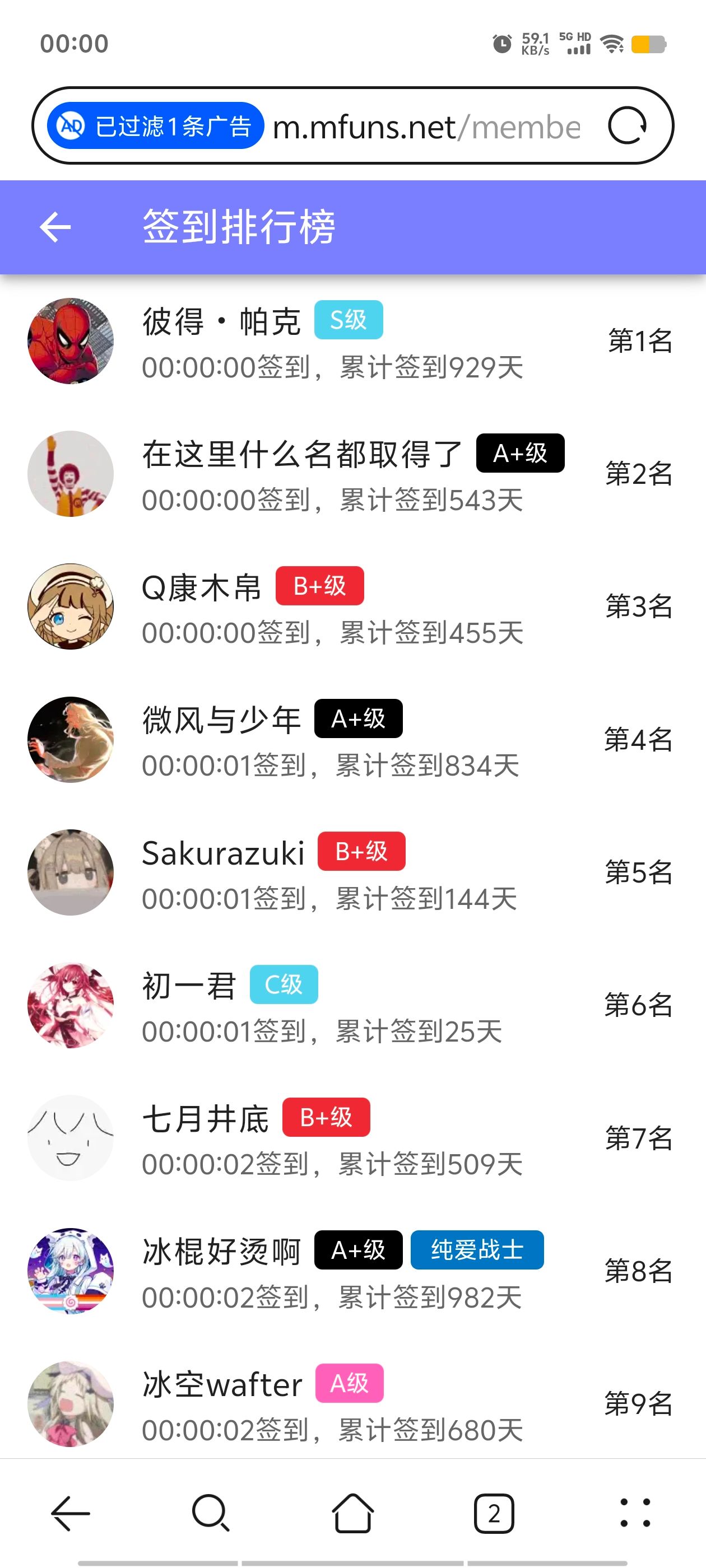Tap the back arrow on the purple header

click(x=55, y=228)
